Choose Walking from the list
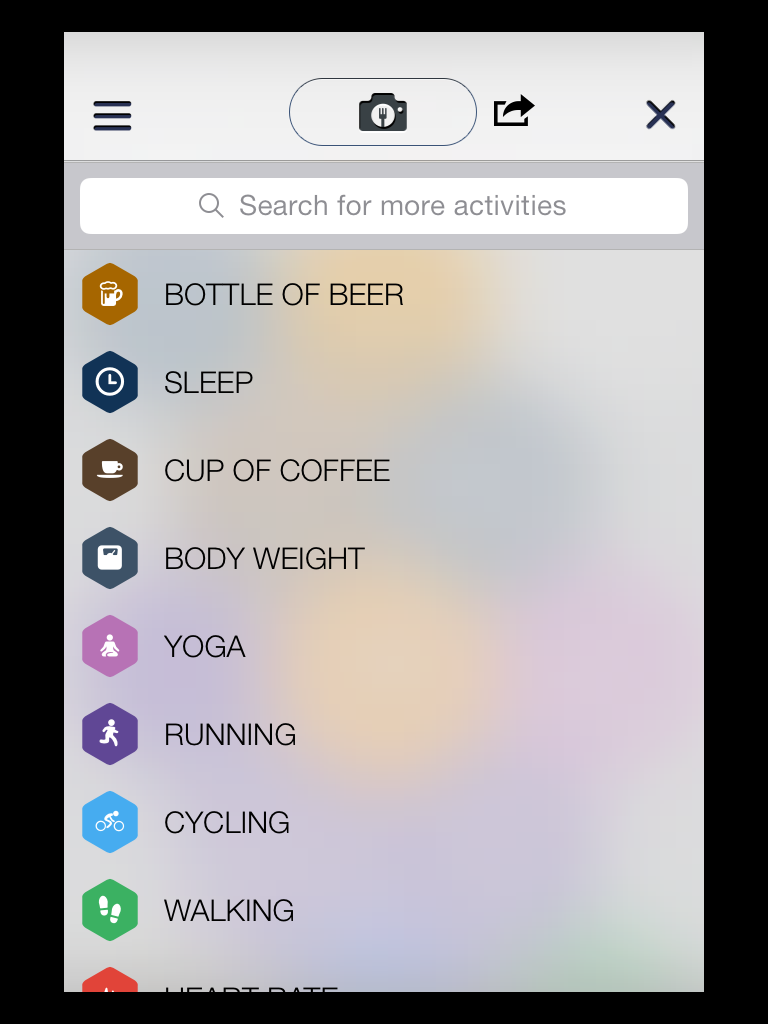Image resolution: width=768 pixels, height=1024 pixels. click(228, 911)
